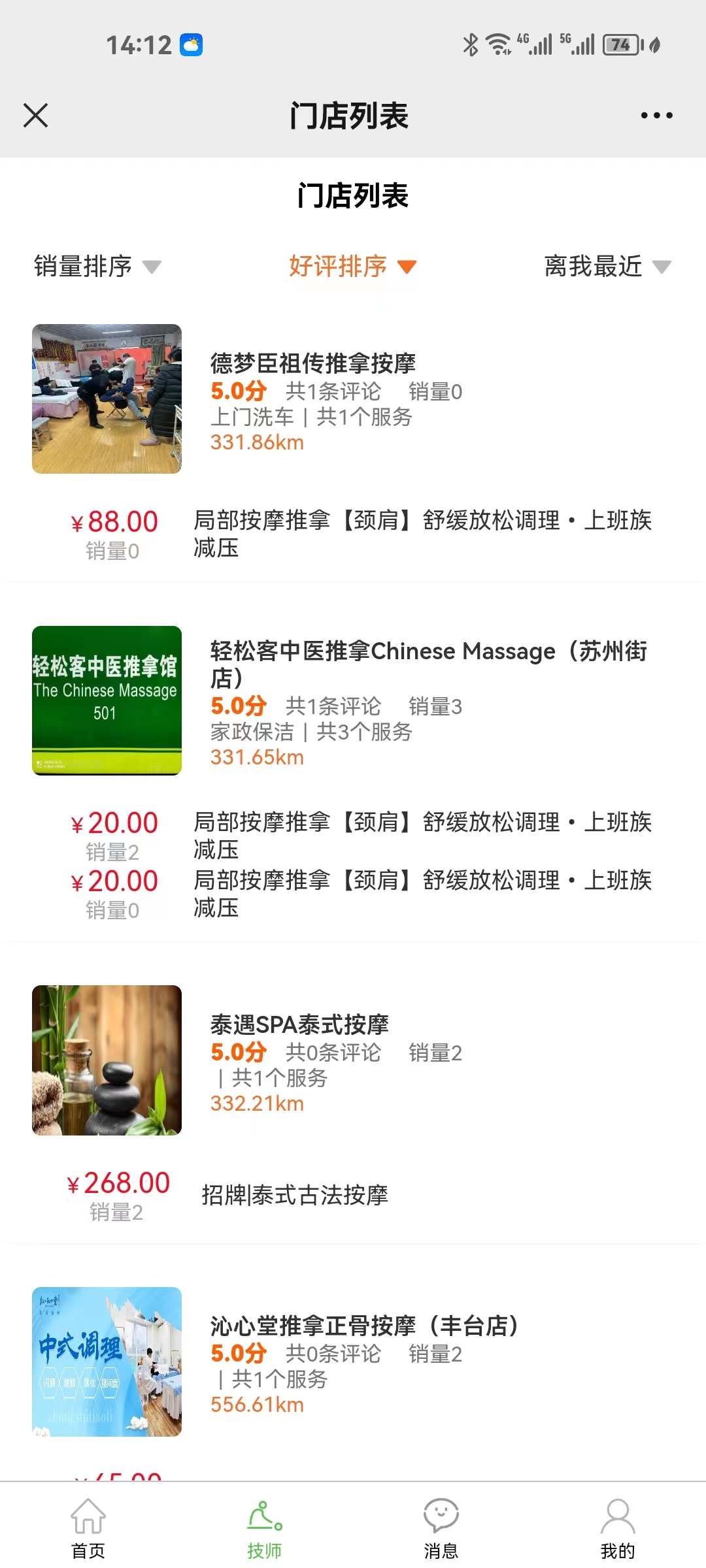Open 泰遇SPA泰式按摩 store details
This screenshot has width=706, height=1568.
click(299, 1024)
